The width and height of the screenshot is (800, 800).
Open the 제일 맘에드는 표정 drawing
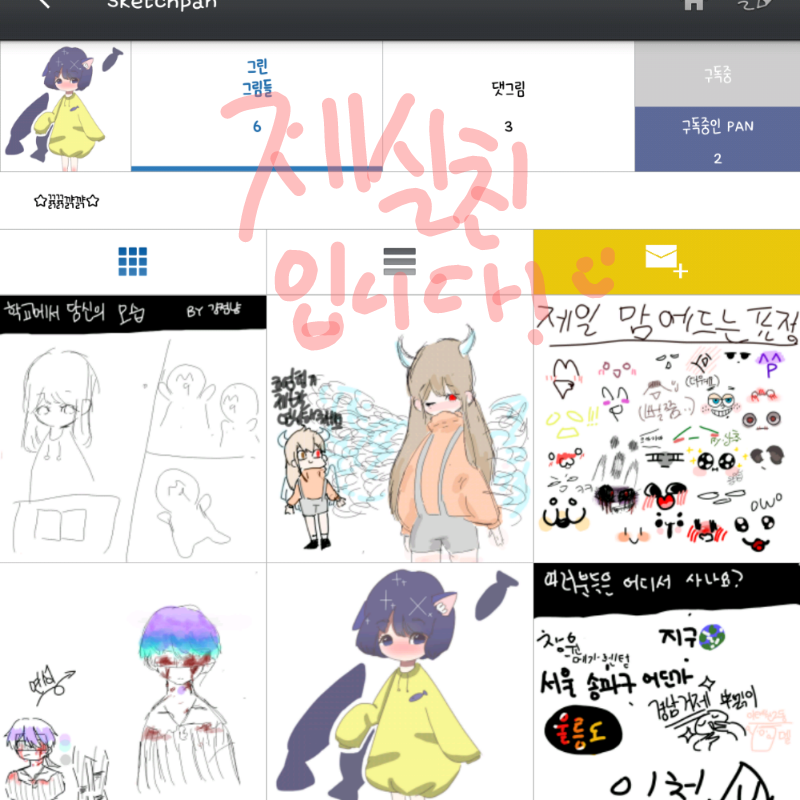pyautogui.click(x=666, y=428)
